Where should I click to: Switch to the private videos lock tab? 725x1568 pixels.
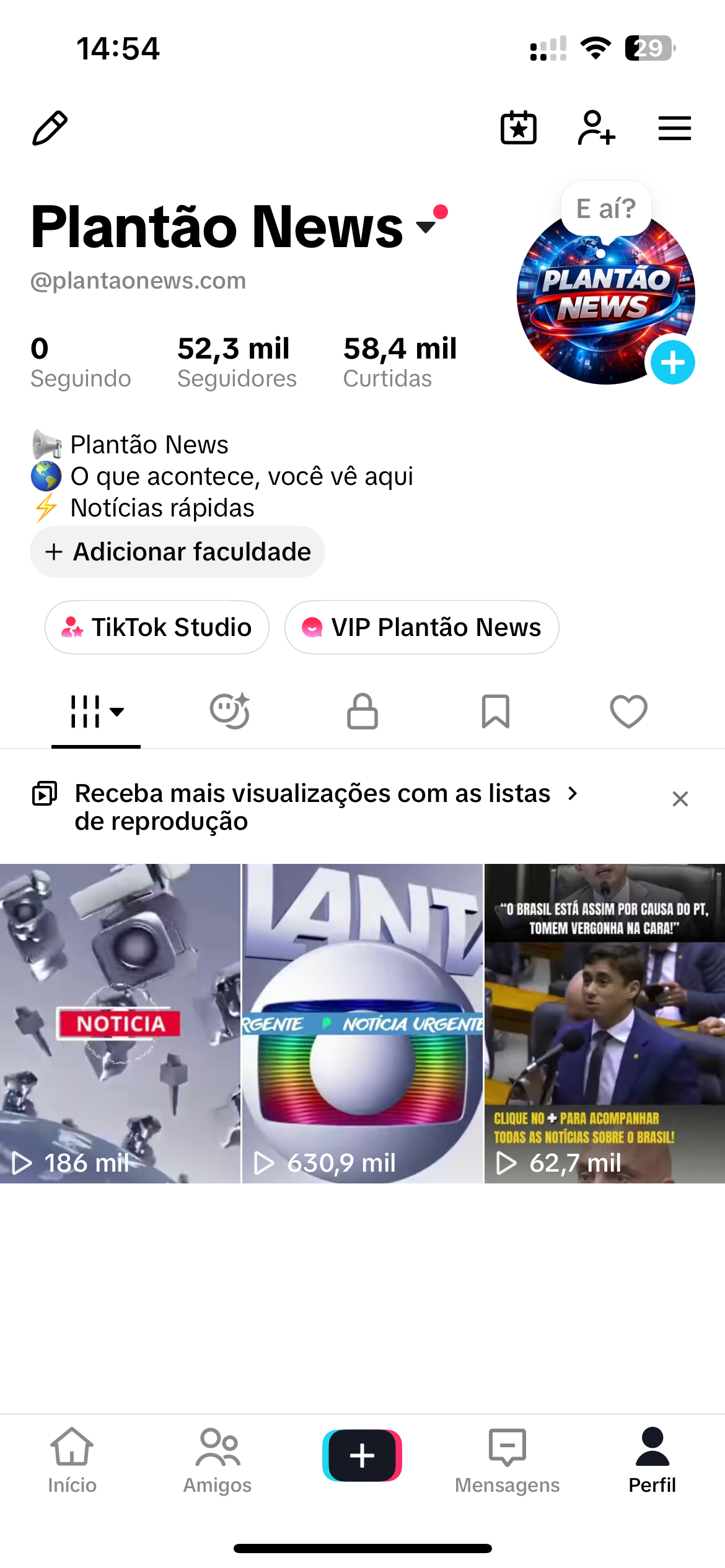[362, 711]
